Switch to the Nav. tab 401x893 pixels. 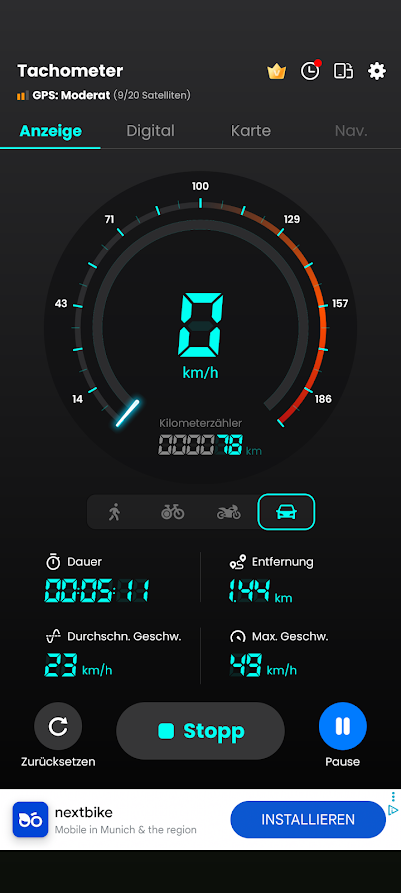[351, 130]
